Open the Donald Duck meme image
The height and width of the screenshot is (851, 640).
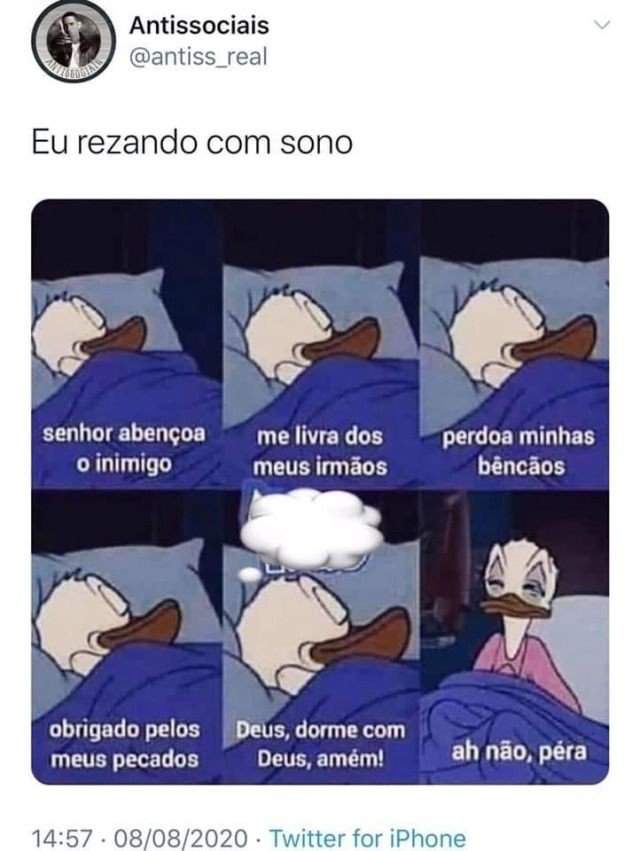(x=320, y=490)
